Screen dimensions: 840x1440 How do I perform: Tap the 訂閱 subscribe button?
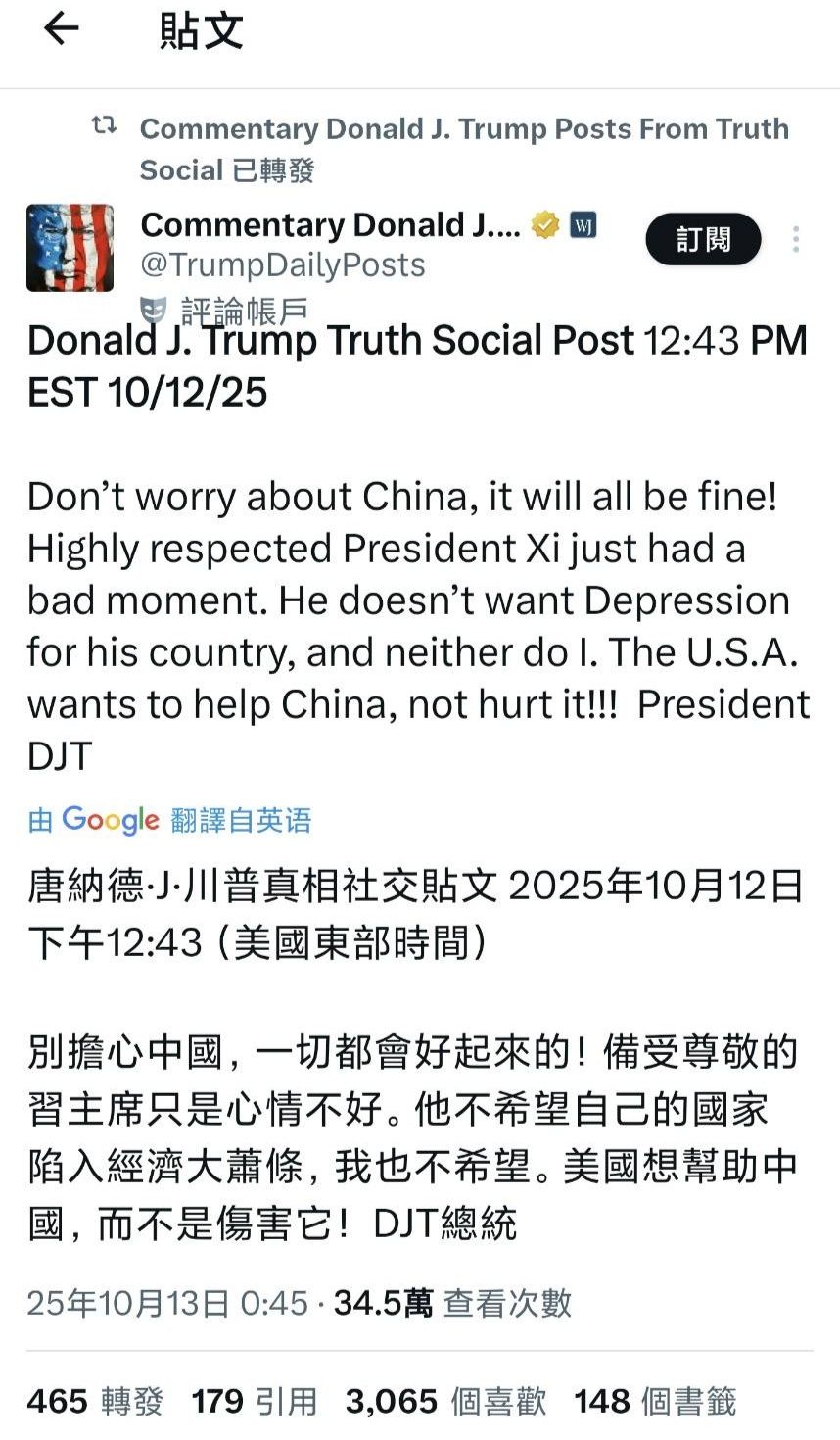coord(703,239)
